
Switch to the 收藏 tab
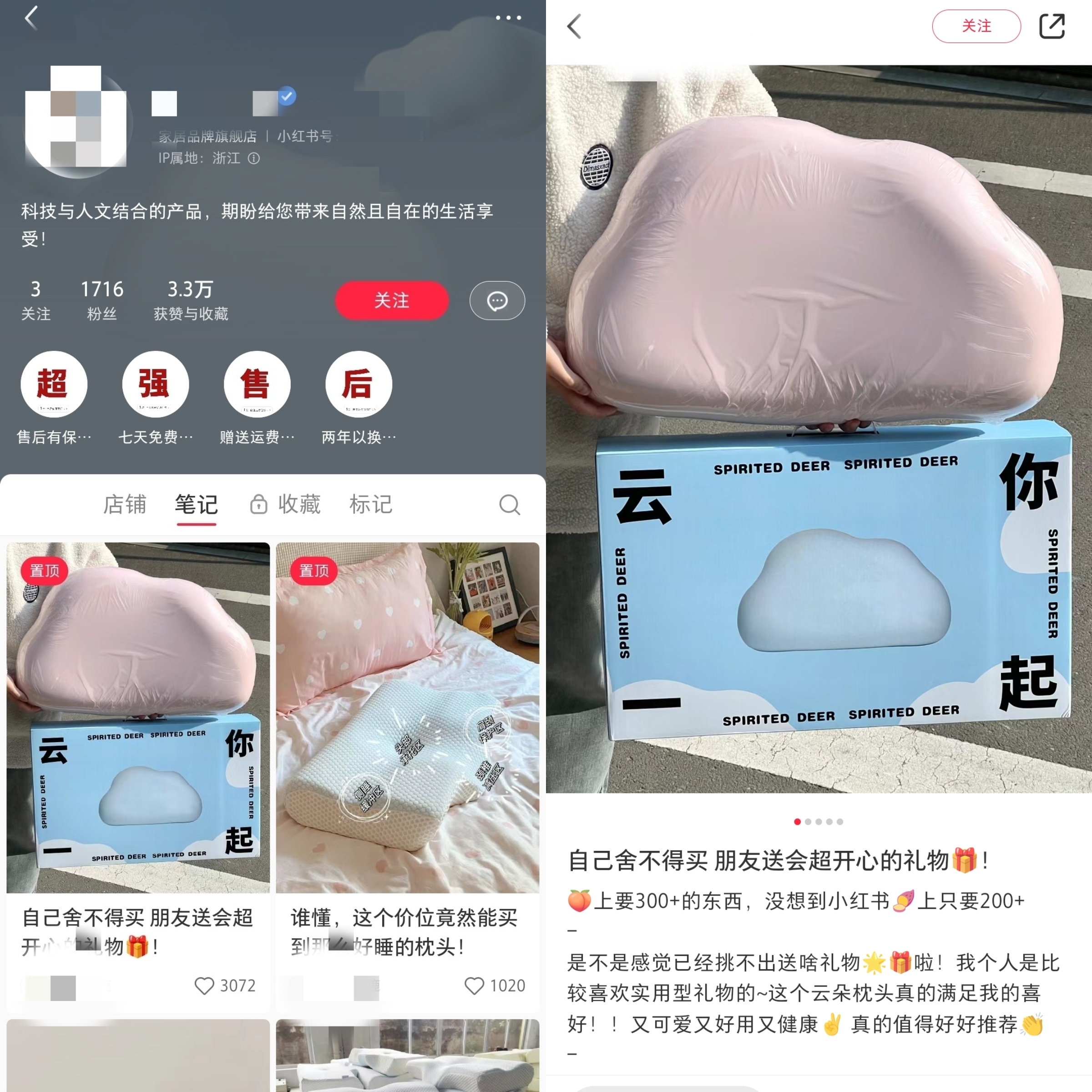[x=286, y=504]
